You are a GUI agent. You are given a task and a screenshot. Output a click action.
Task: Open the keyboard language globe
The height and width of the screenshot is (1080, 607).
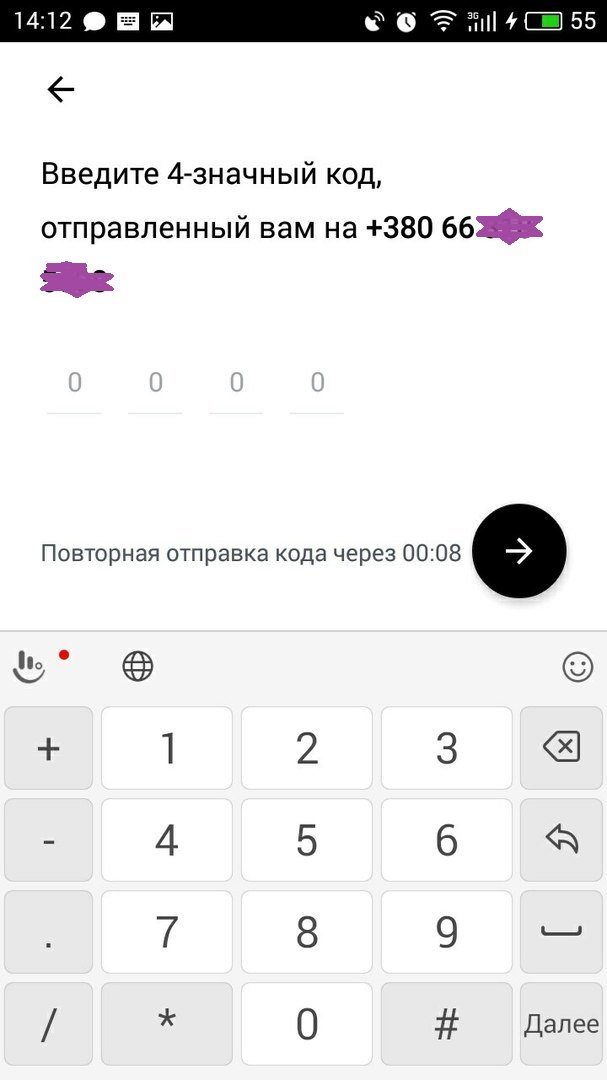pos(138,666)
